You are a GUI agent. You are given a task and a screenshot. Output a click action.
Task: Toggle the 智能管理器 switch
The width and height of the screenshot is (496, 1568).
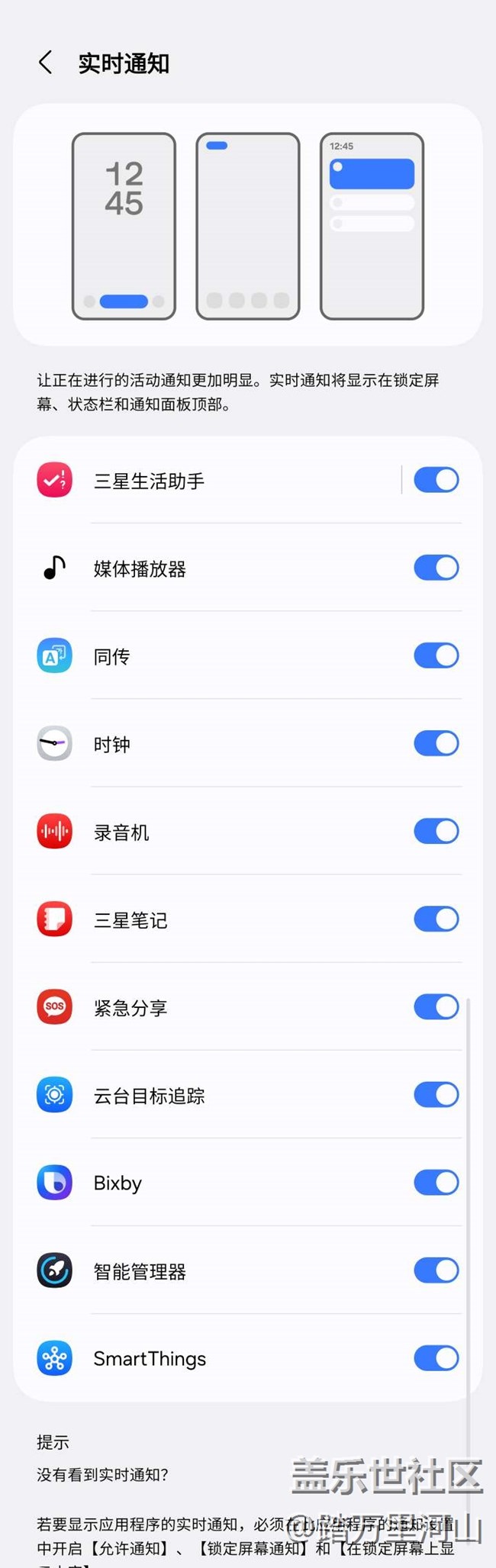coord(436,1270)
